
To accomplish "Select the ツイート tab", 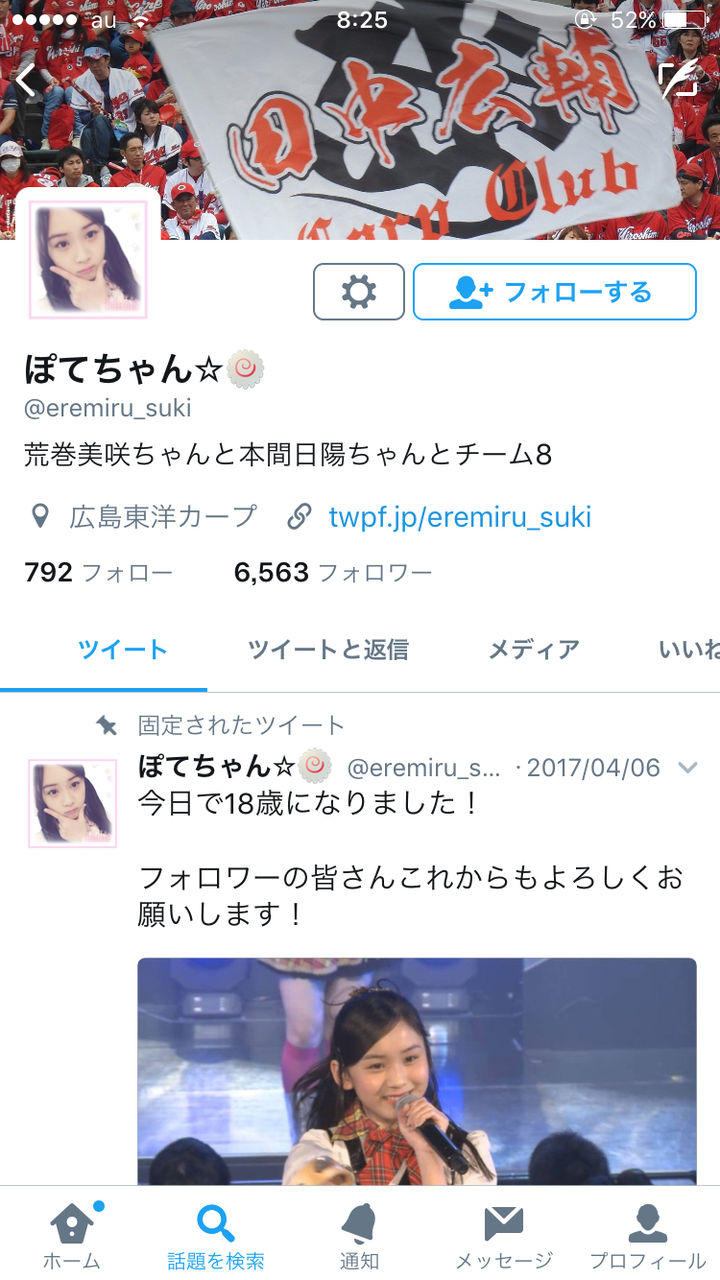I will 123,650.
